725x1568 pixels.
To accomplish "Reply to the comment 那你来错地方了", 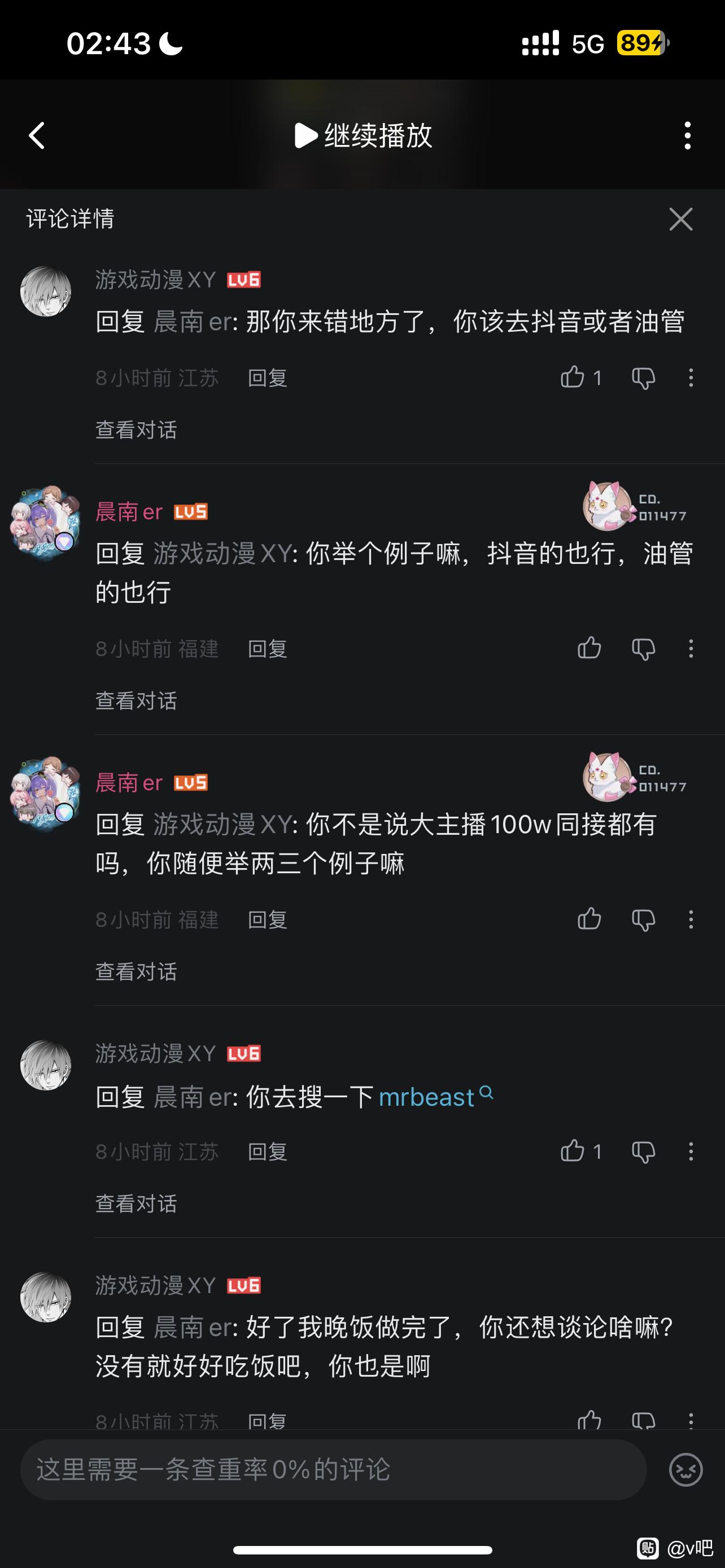I will point(267,378).
